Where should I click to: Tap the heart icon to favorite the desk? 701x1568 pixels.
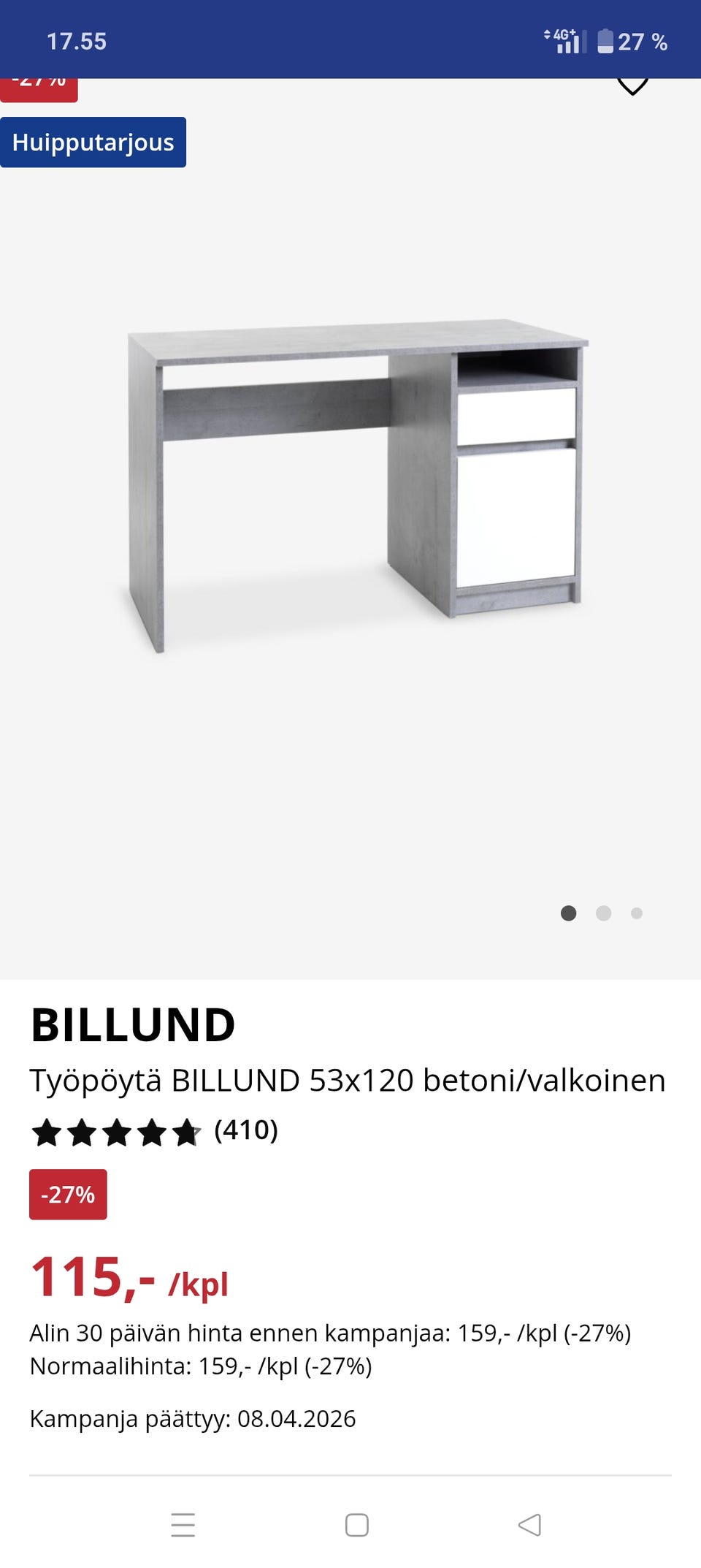point(632,84)
